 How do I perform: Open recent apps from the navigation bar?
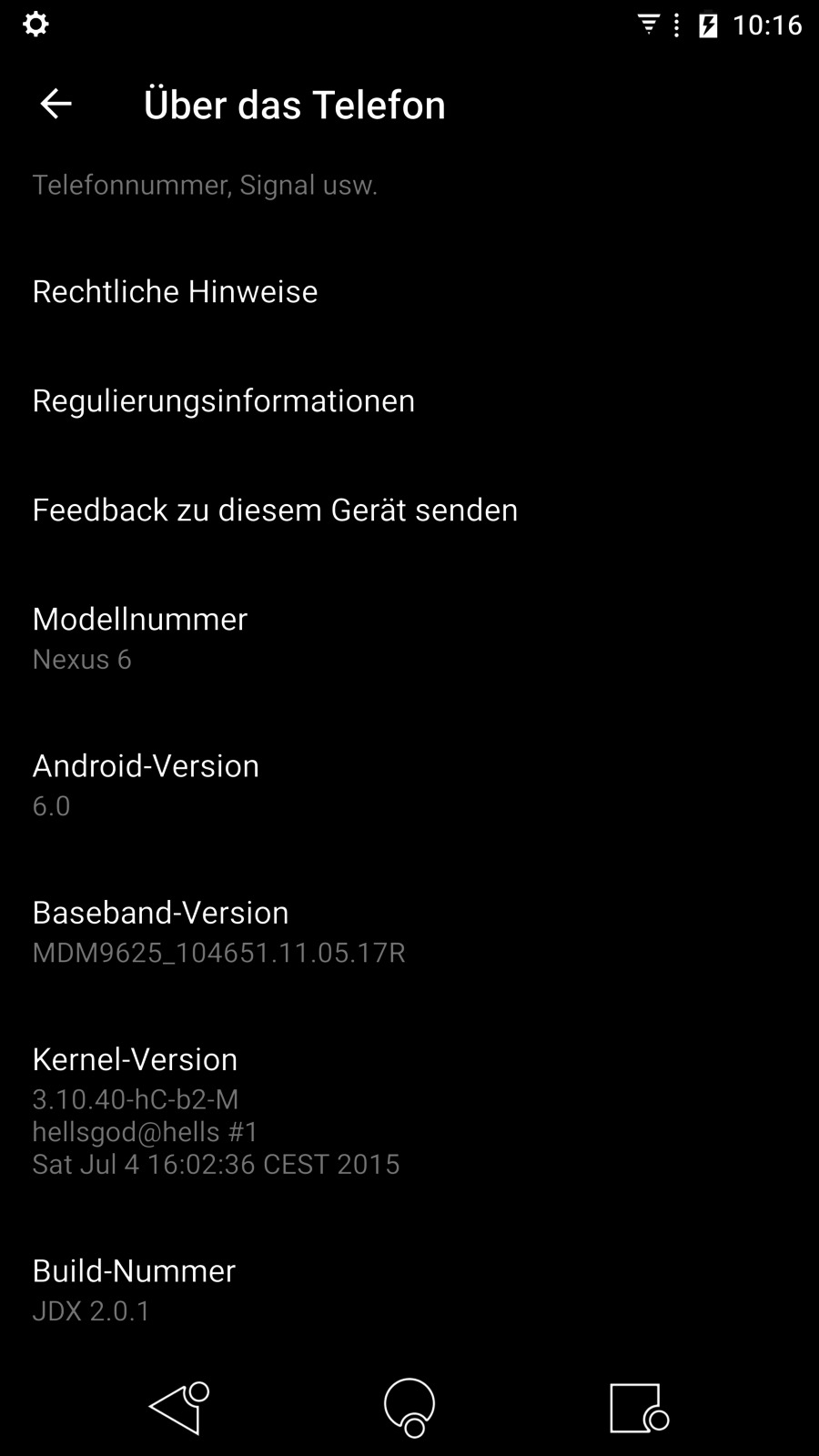click(x=638, y=1408)
